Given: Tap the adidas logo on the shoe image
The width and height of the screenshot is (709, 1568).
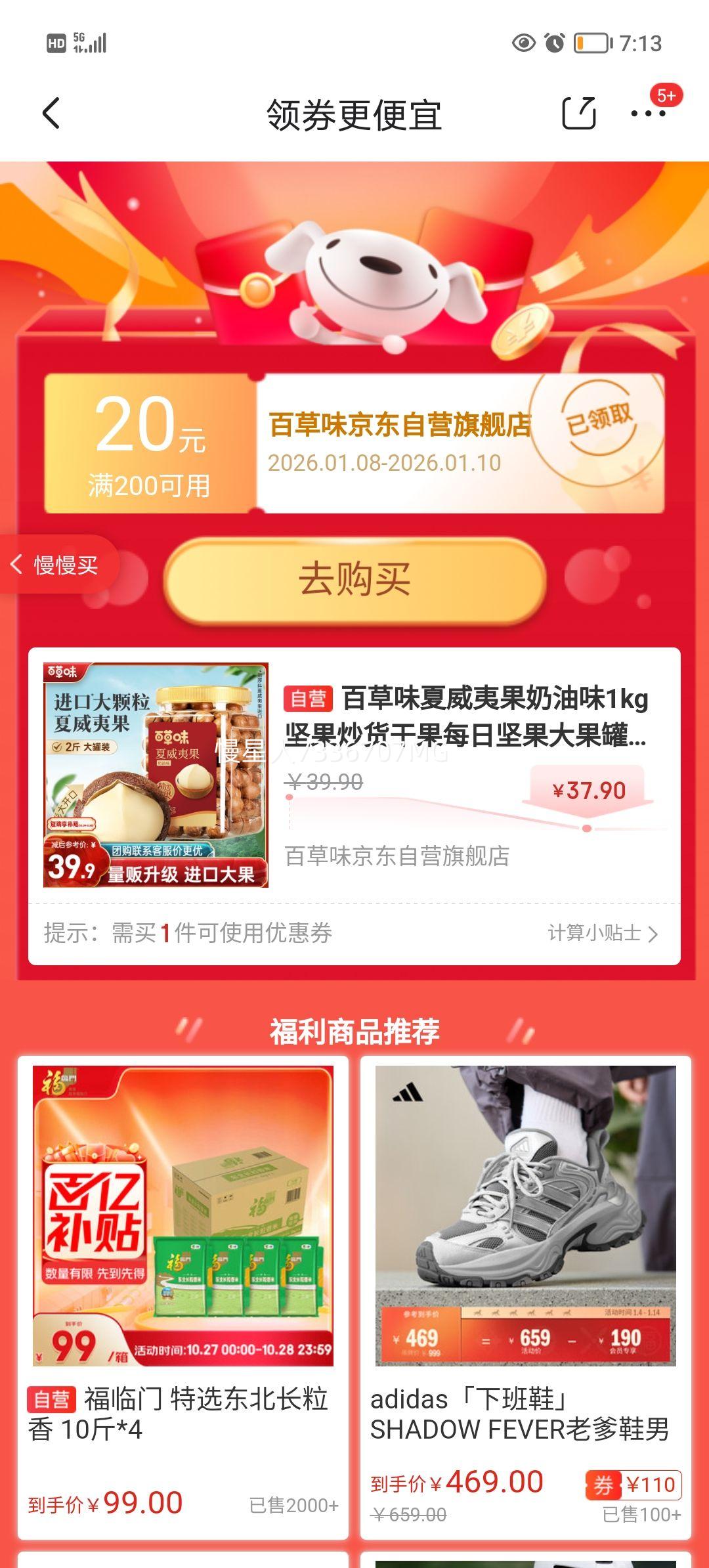Looking at the screenshot, I should (x=409, y=1091).
